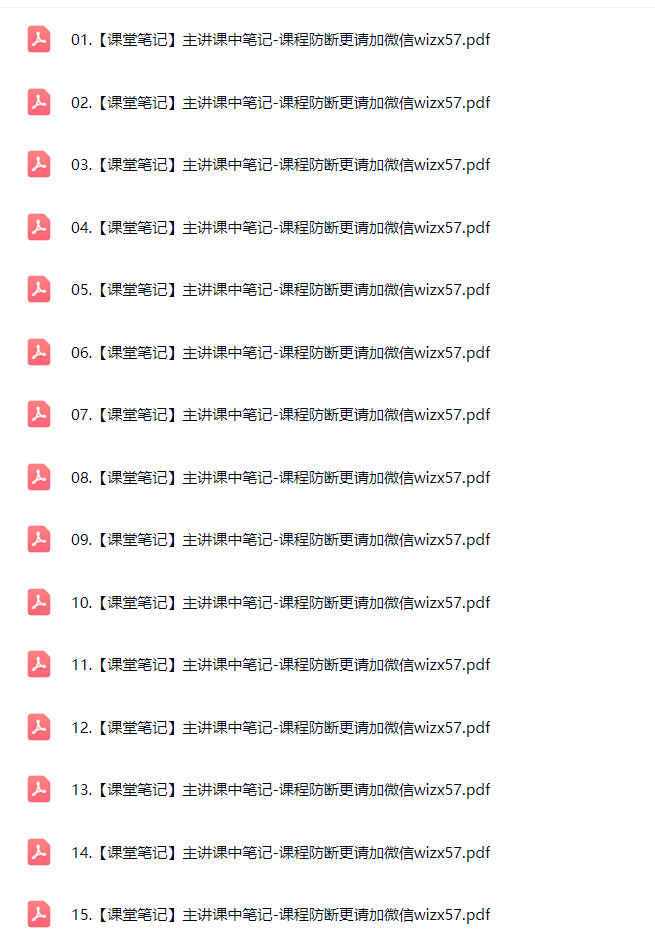The width and height of the screenshot is (655, 947).
Task: View the 05.【课堂笔记】 document
Action: click(x=280, y=290)
